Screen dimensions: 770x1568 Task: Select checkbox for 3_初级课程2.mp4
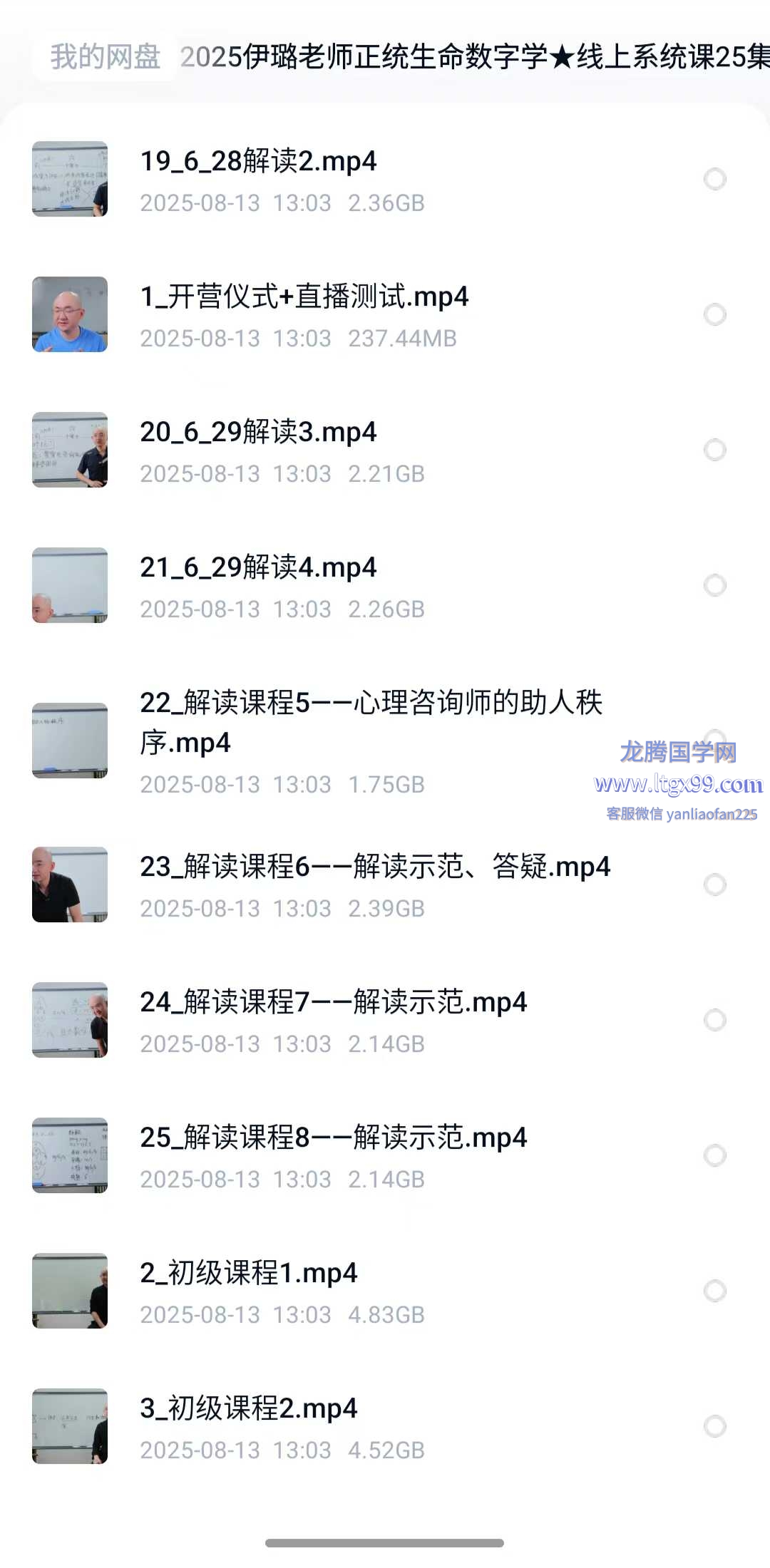[x=714, y=1426]
